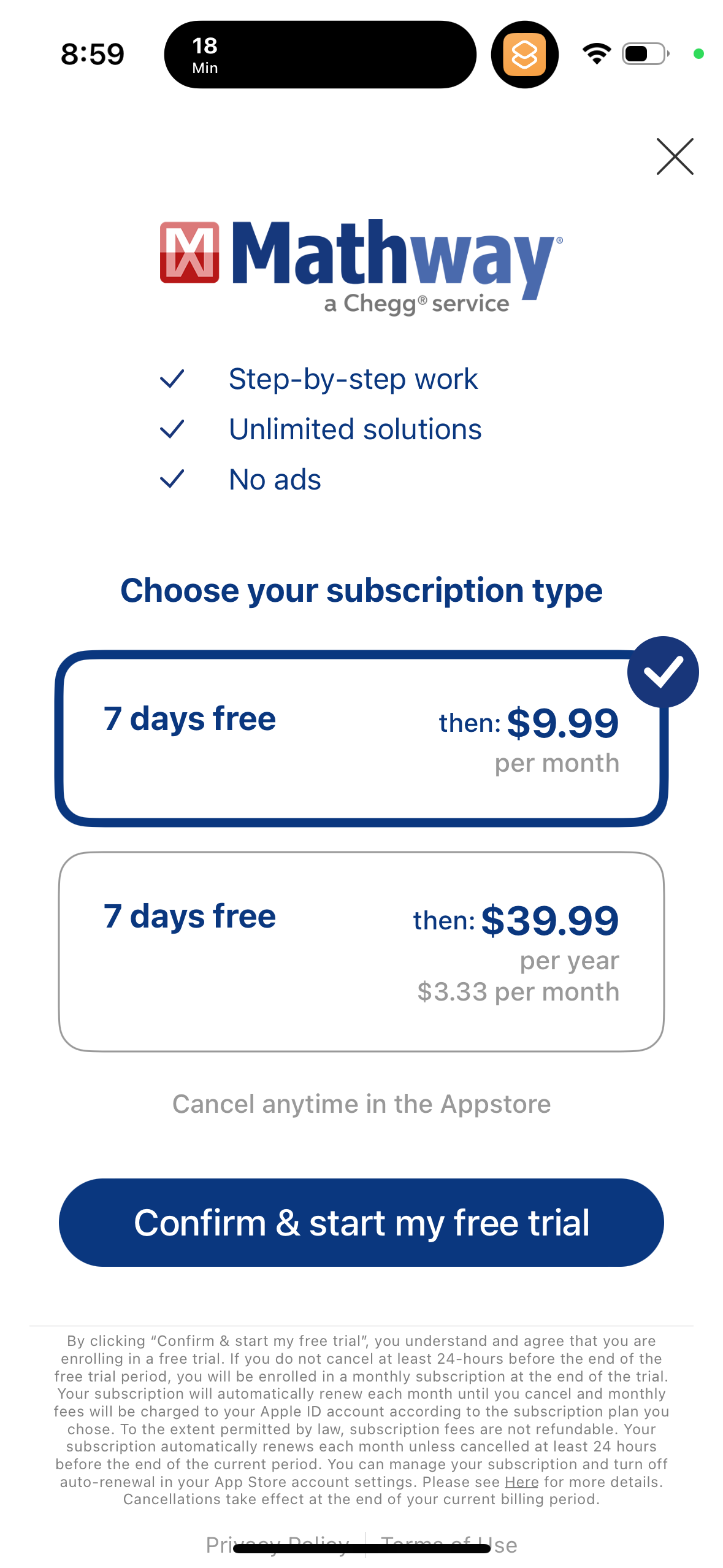This screenshot has width=723, height=1568.
Task: Tap the Here link in the terms text
Action: 521,1482
